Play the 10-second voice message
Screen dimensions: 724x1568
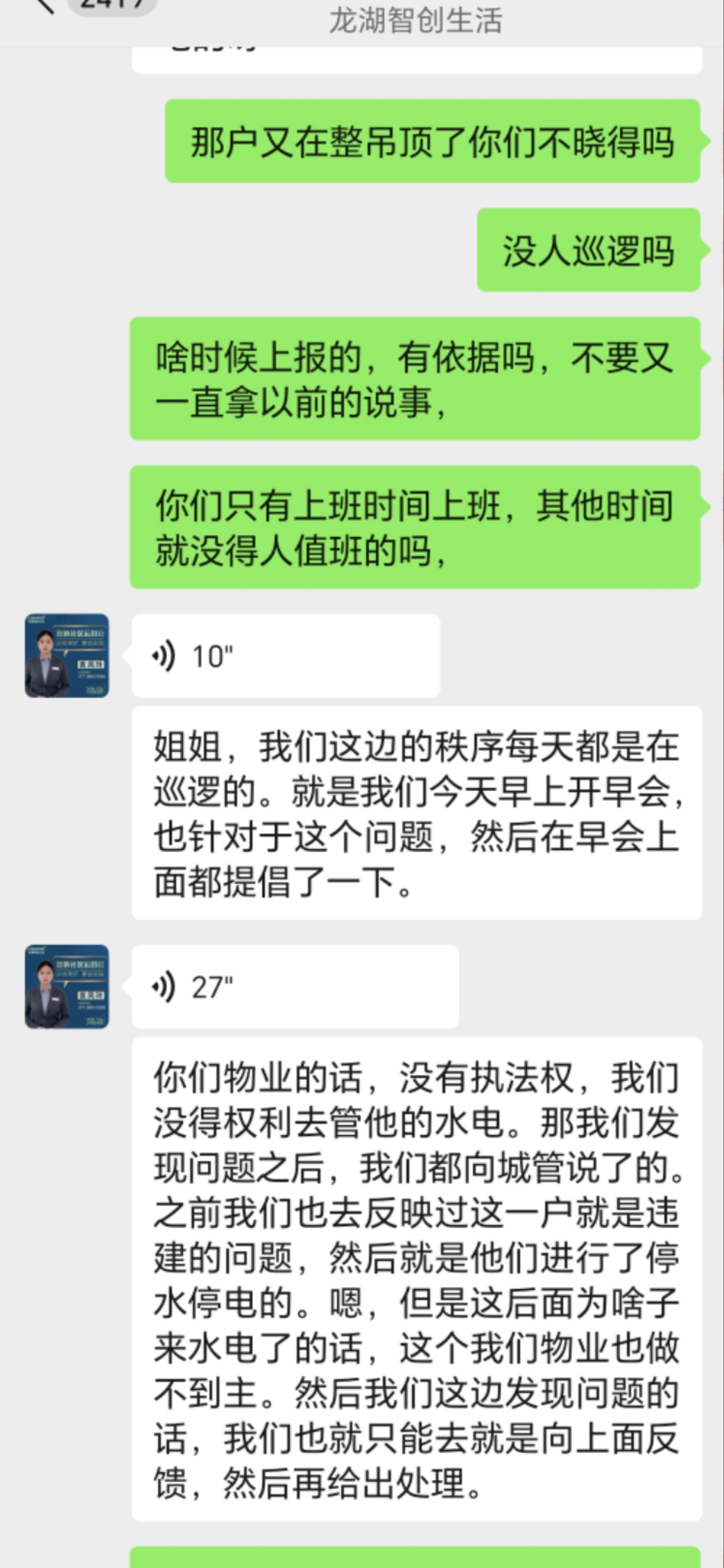285,656
